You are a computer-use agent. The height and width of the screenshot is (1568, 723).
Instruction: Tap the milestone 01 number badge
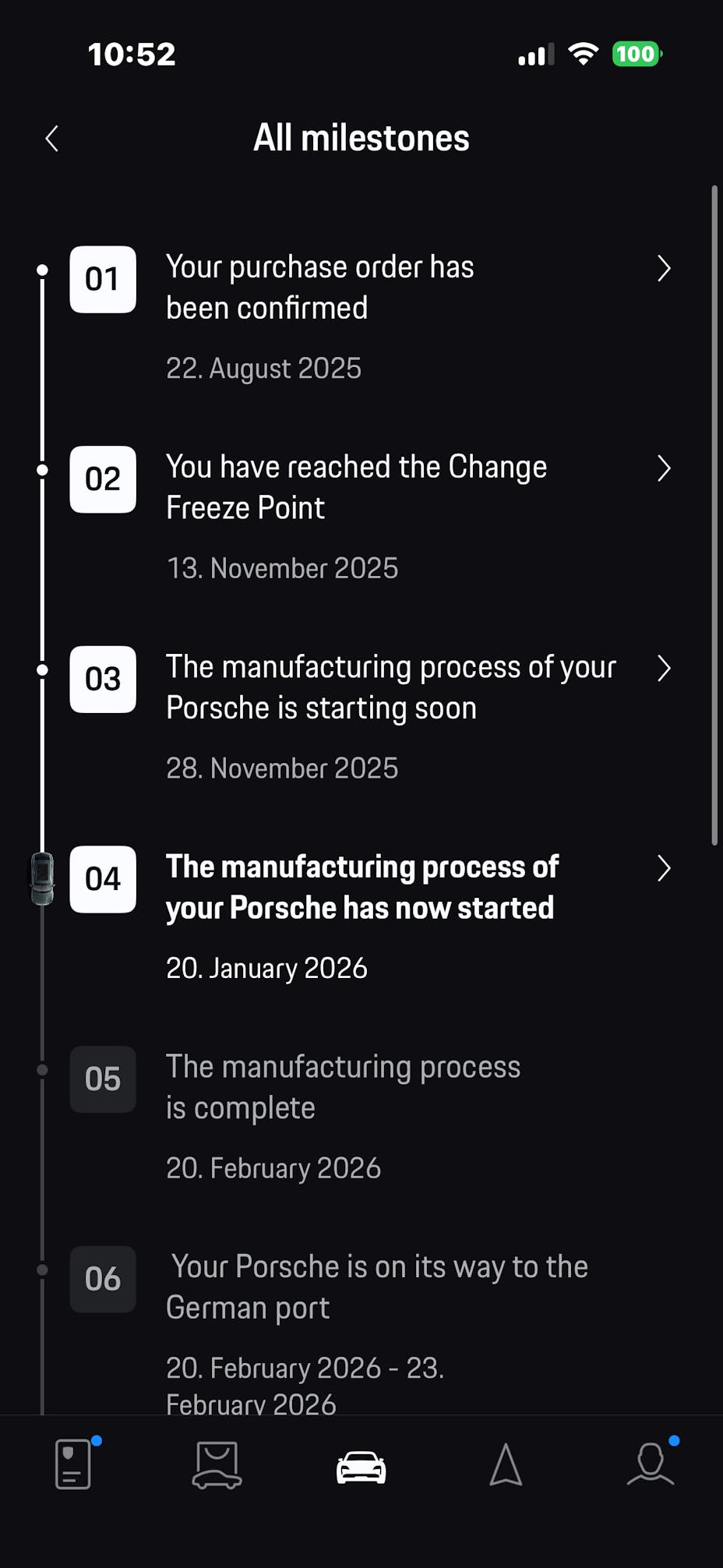pos(102,281)
